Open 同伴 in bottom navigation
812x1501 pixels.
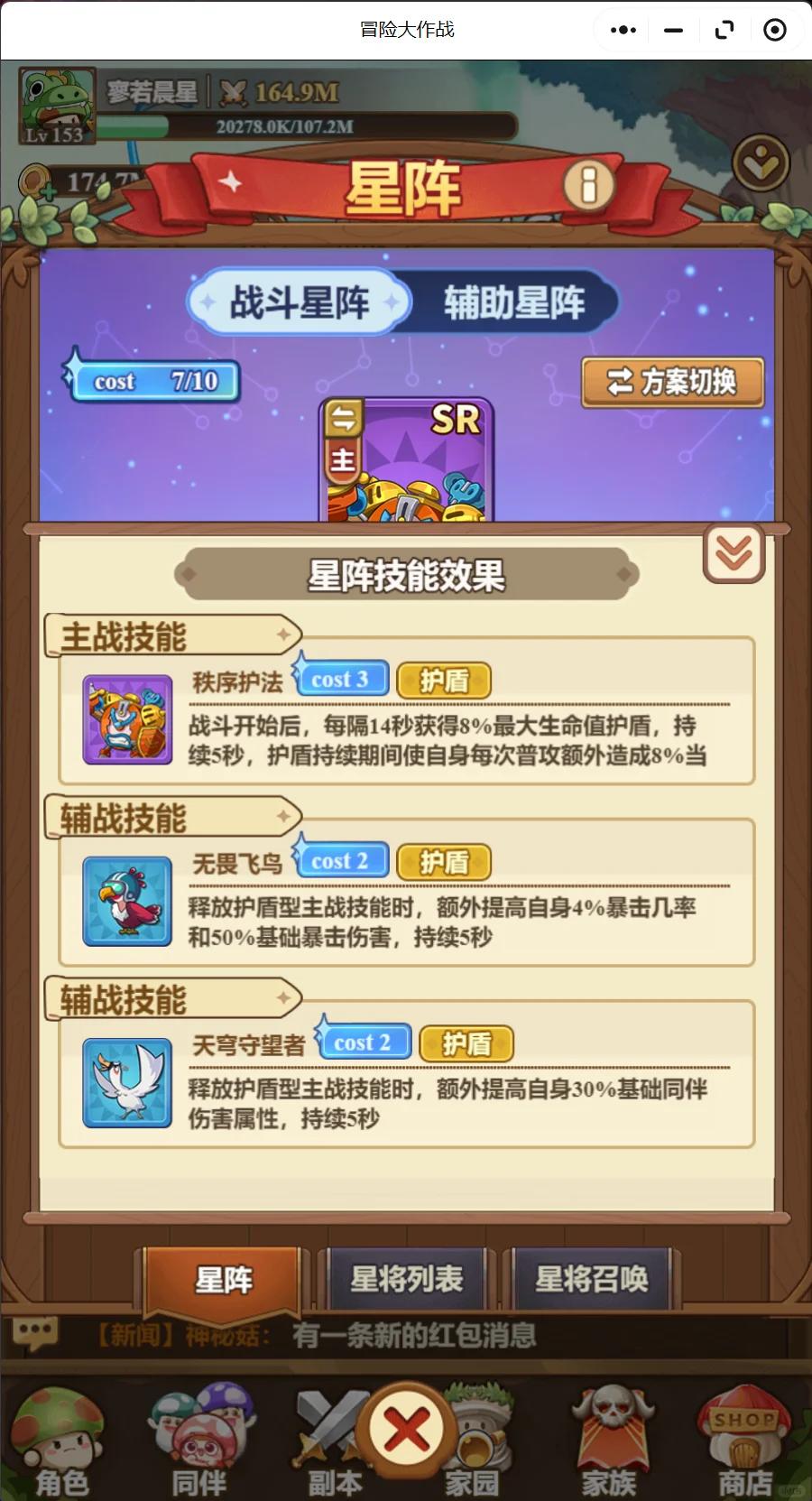click(198, 1444)
